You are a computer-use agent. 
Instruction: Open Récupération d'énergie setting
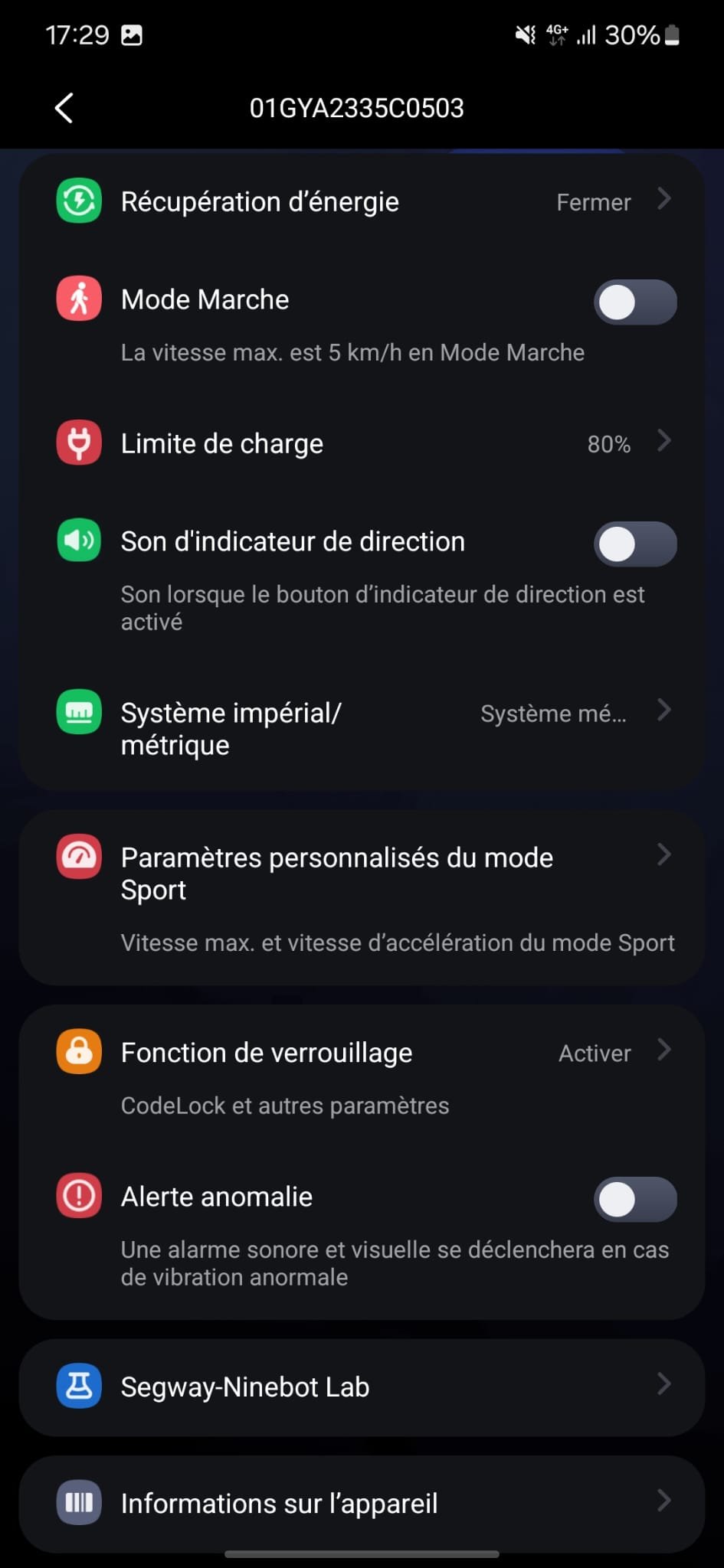tap(362, 202)
